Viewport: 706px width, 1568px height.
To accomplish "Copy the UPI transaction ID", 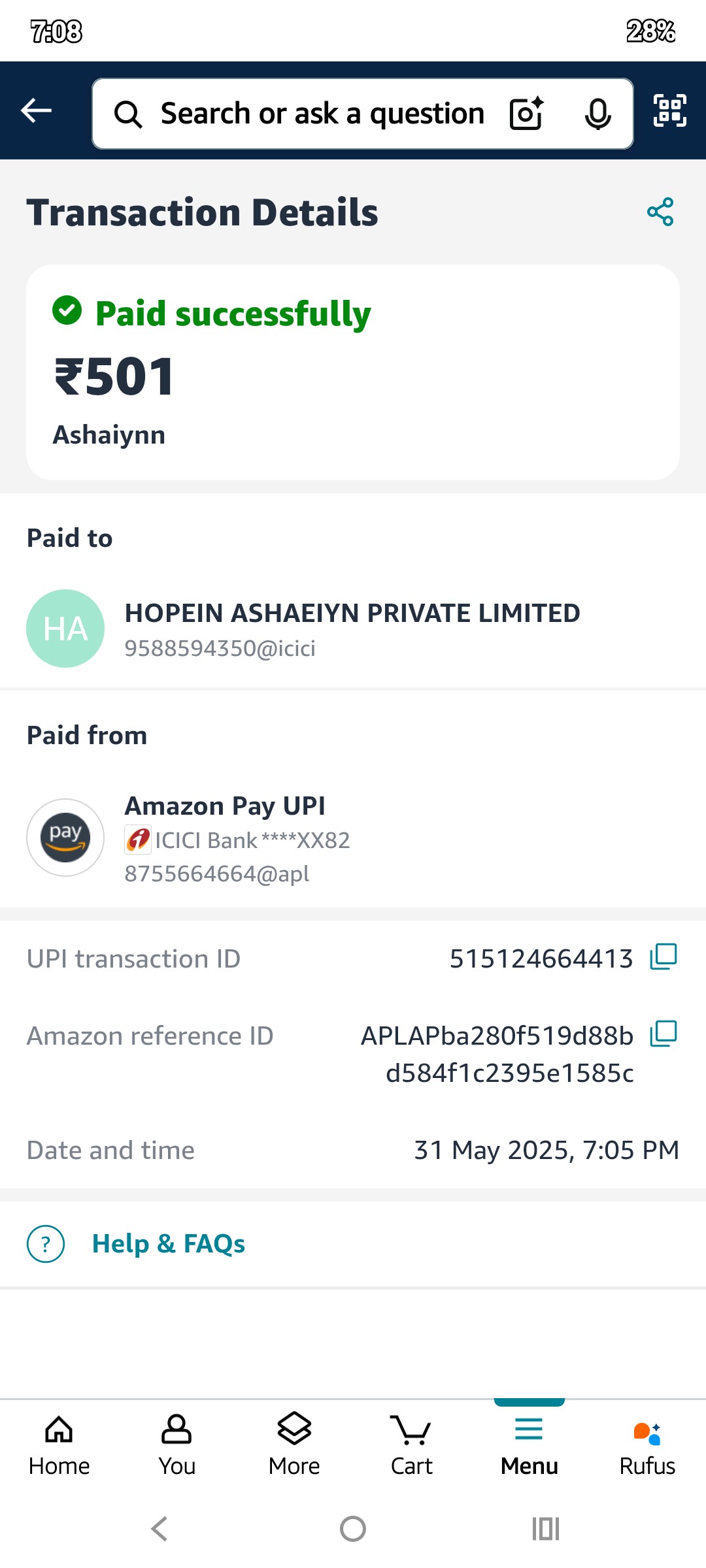I will click(664, 957).
